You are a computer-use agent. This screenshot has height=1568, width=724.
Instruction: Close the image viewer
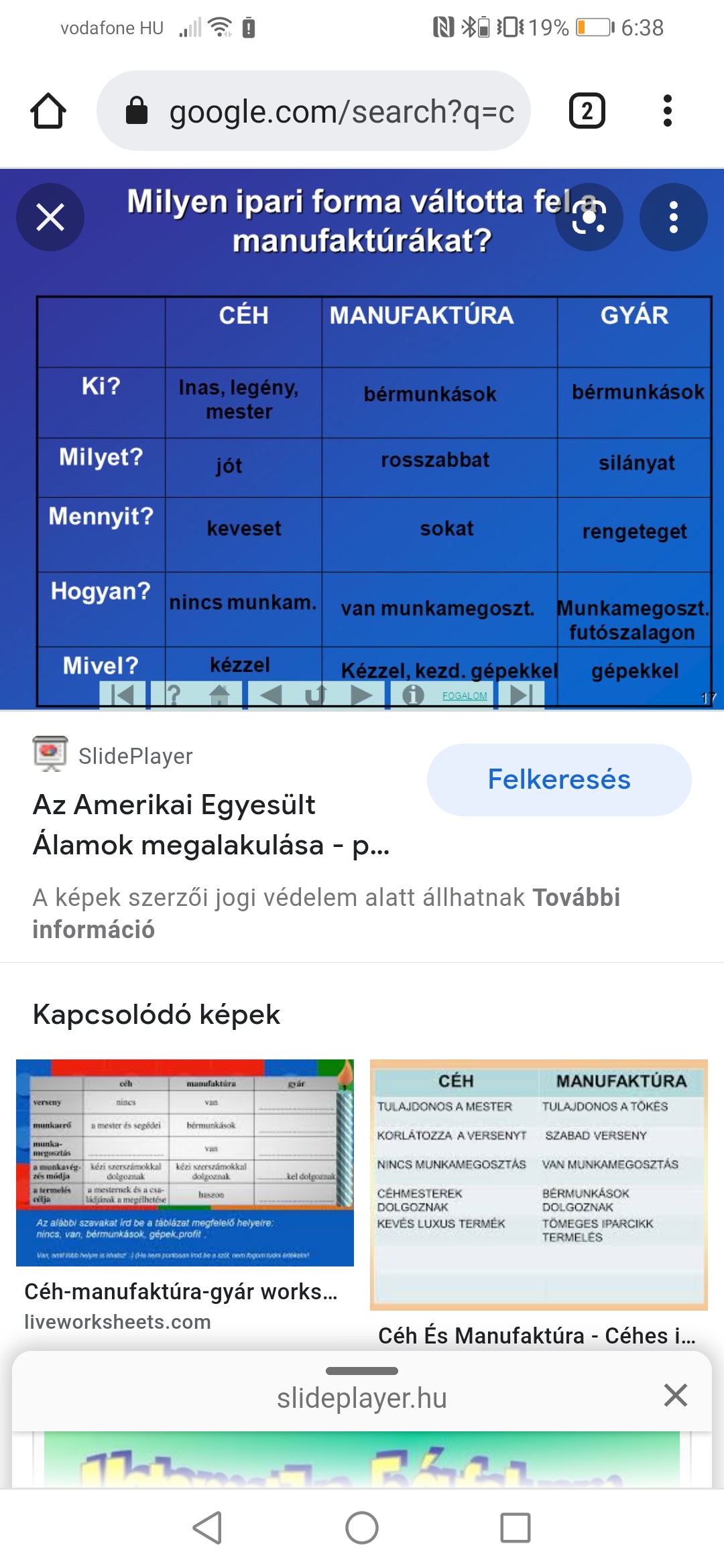pos(50,217)
